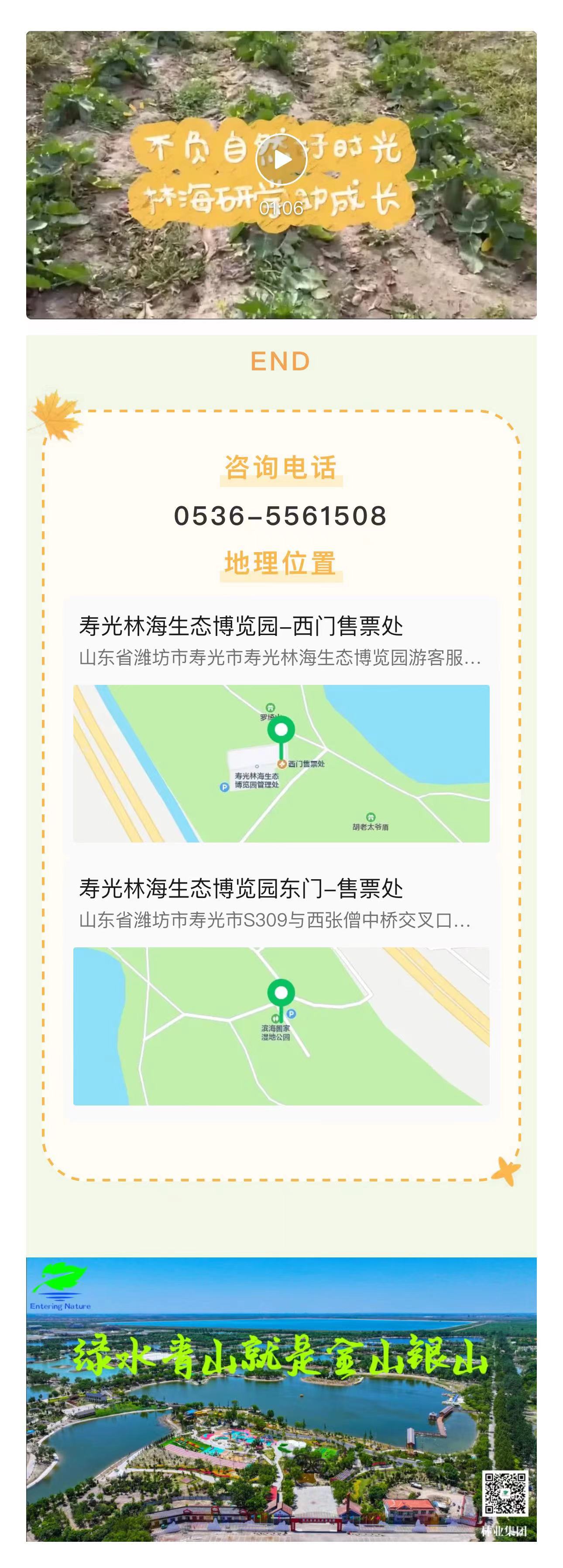Click the 地理位置 heading
Screen dimensions: 563x1568
click(281, 562)
